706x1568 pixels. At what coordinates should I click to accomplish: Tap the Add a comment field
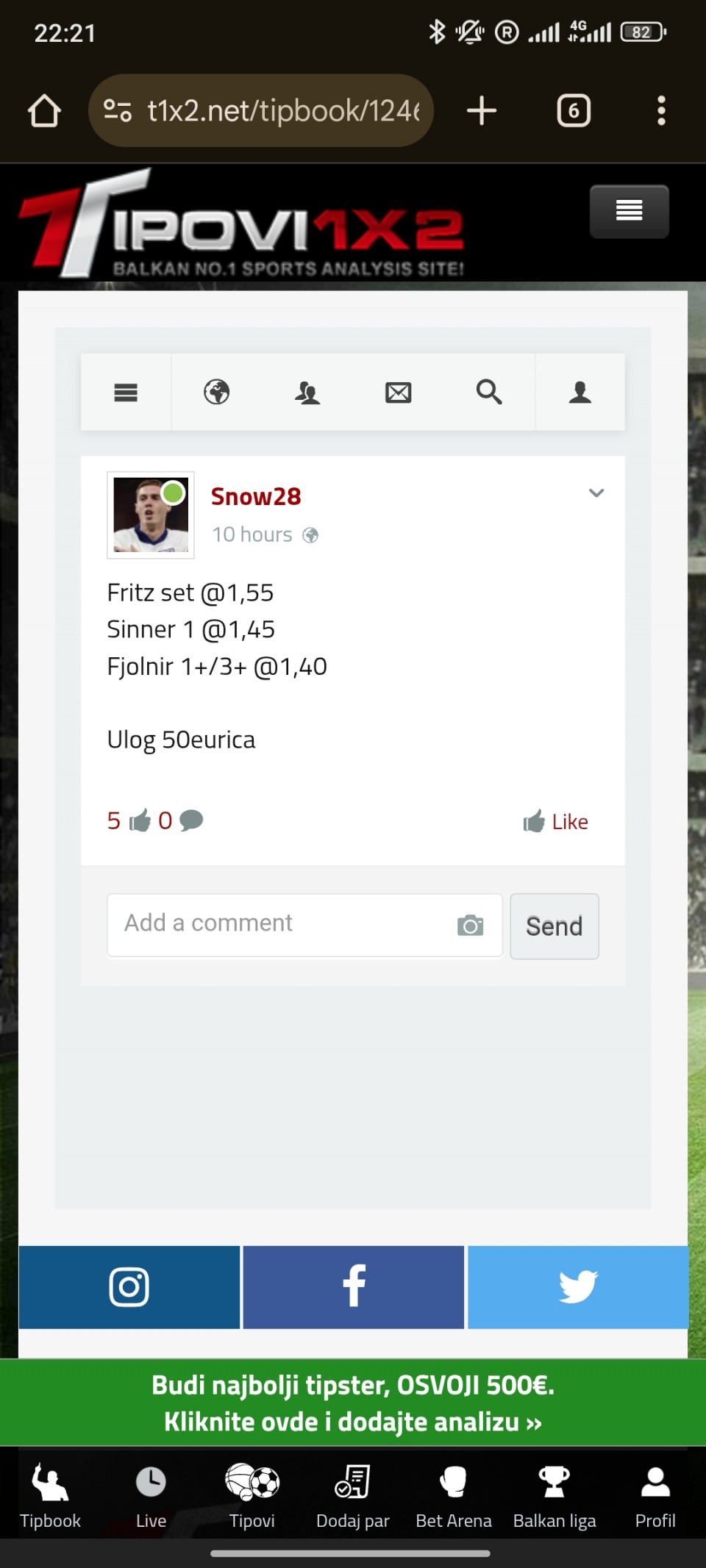pyautogui.click(x=279, y=924)
